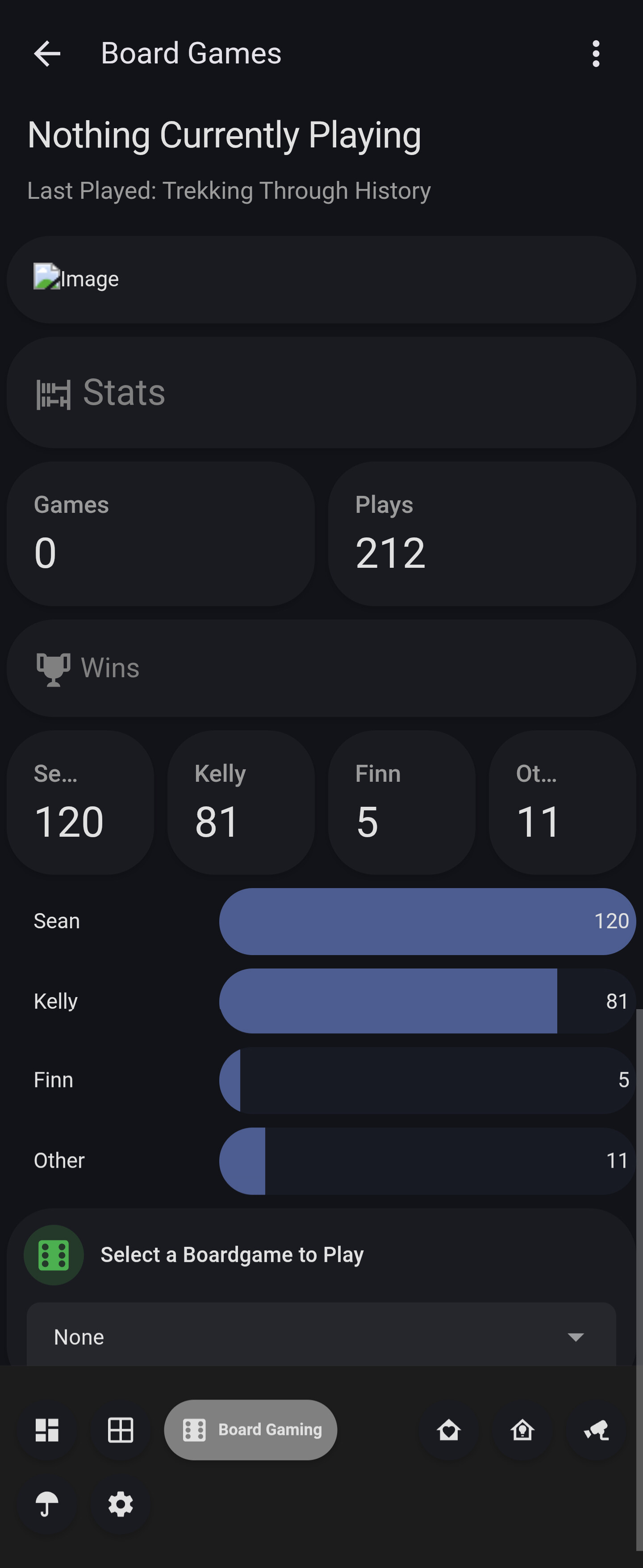Open the overflow menu
This screenshot has width=643, height=1568.
[596, 54]
